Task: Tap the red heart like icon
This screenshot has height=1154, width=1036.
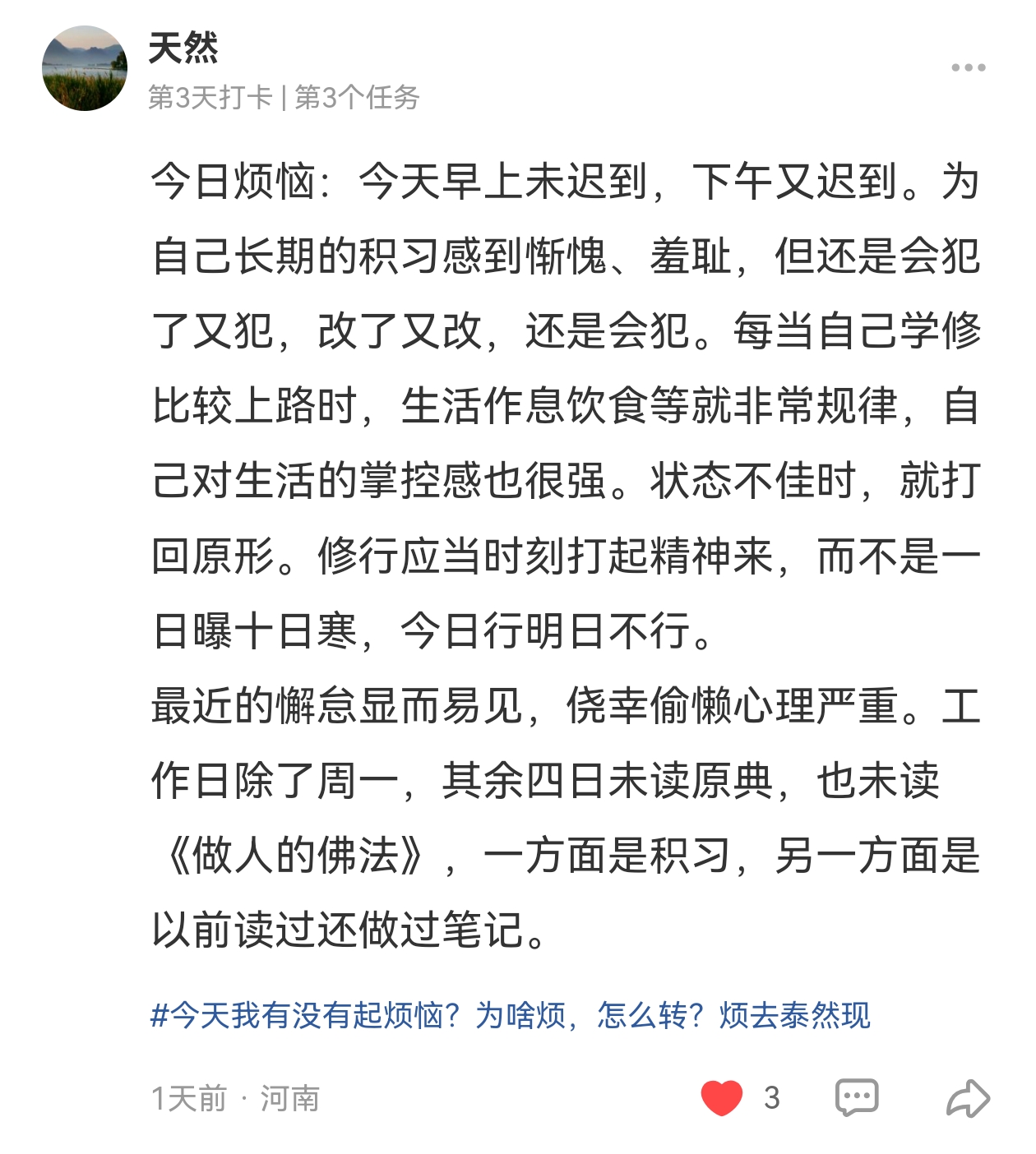Action: (721, 1098)
